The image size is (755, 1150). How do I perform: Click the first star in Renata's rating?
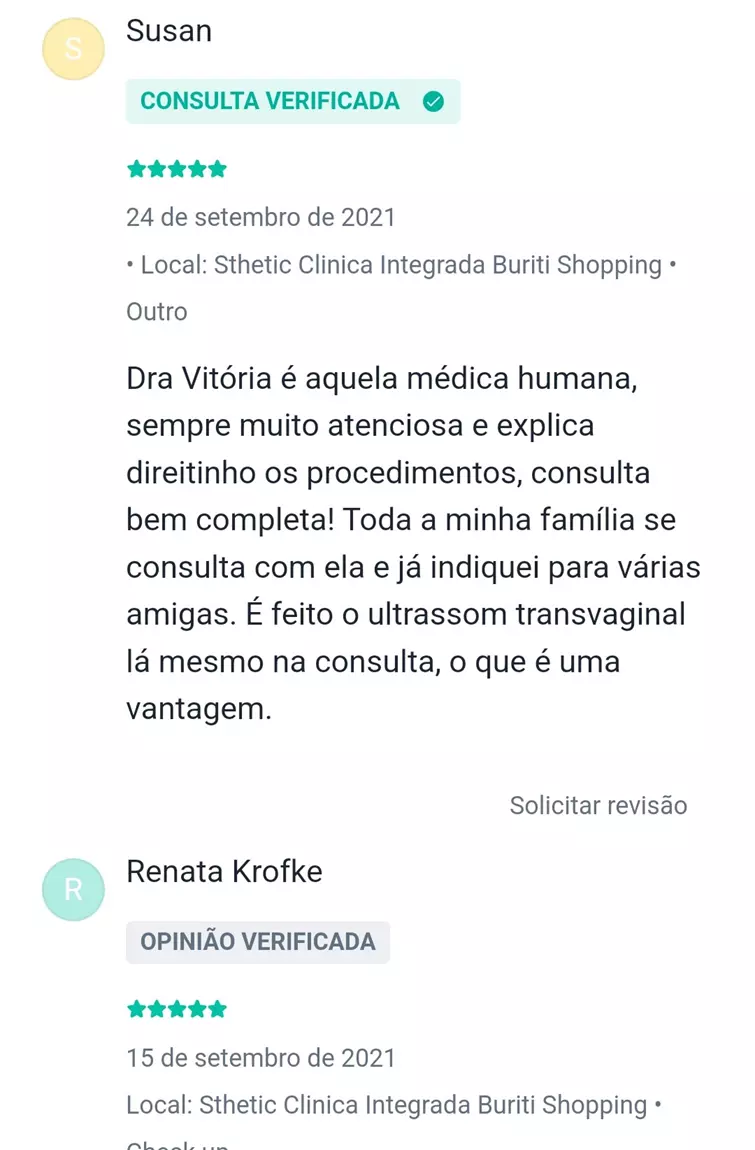click(x=135, y=1009)
